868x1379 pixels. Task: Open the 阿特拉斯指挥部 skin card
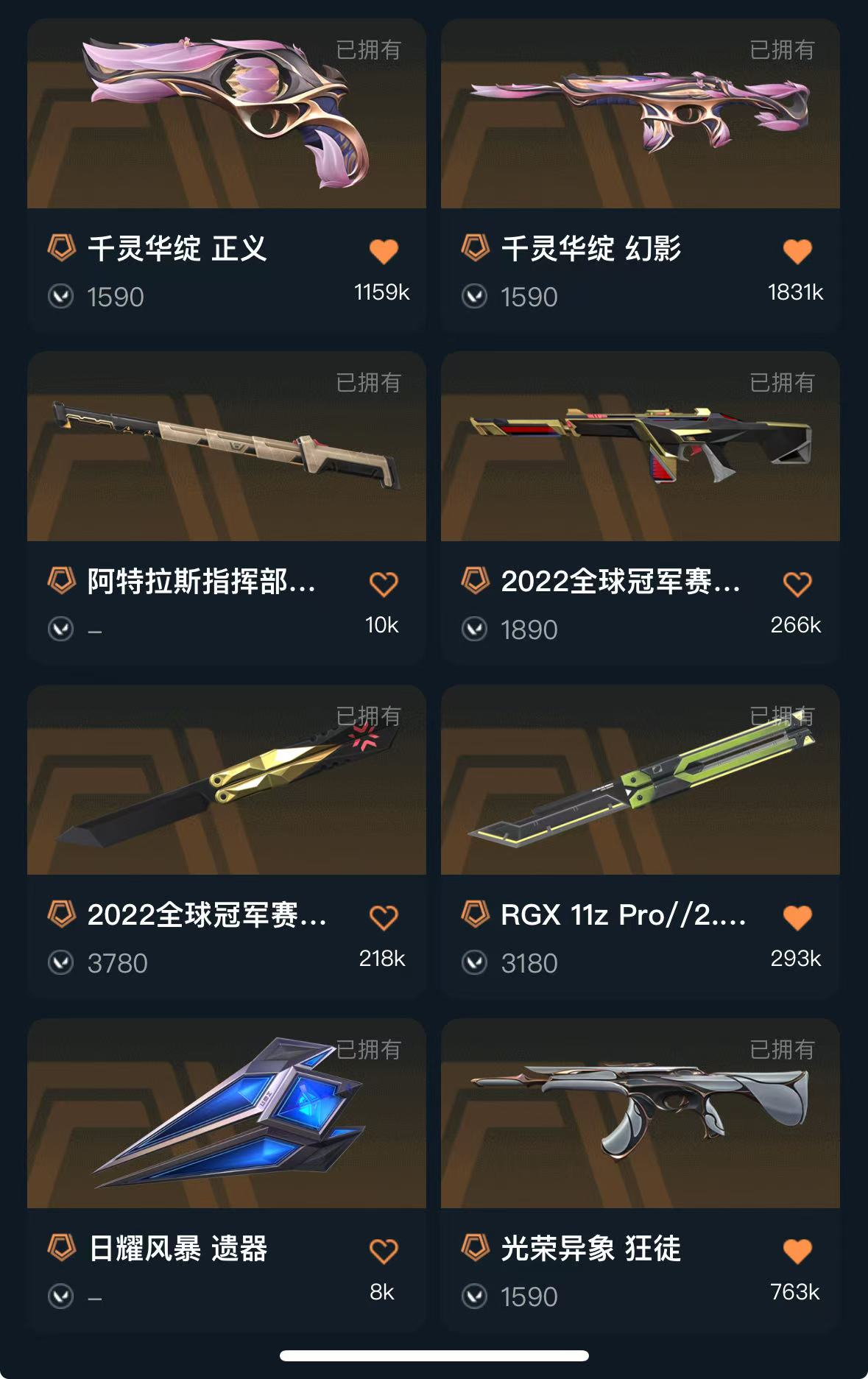click(x=226, y=447)
